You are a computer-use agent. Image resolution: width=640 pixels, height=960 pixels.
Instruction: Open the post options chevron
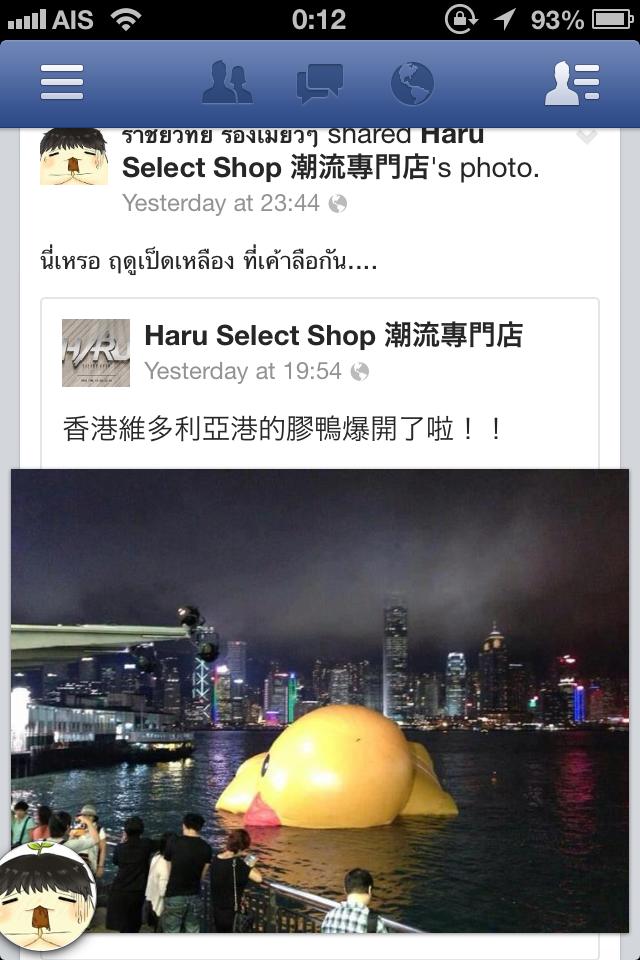pyautogui.click(x=586, y=136)
